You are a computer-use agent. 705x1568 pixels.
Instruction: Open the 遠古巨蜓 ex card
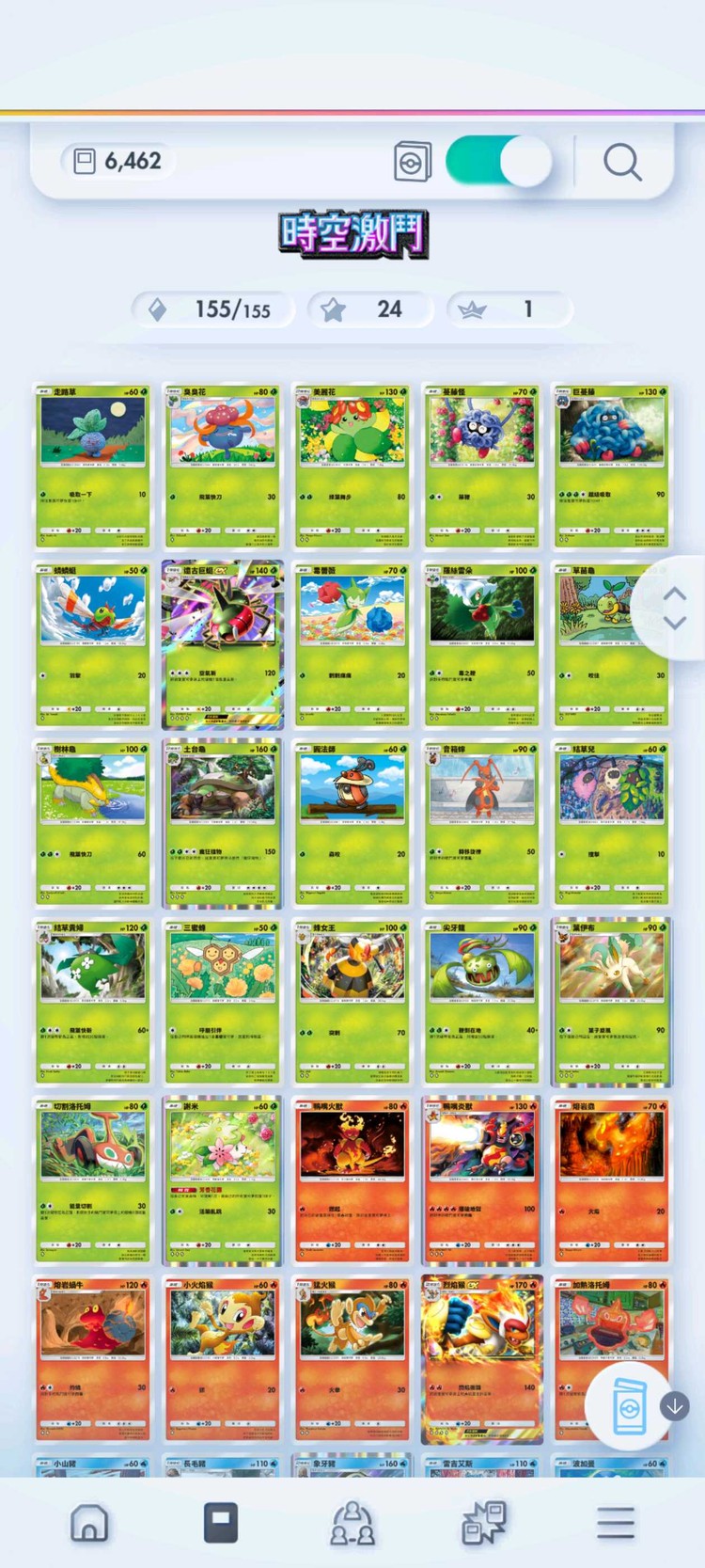click(223, 644)
